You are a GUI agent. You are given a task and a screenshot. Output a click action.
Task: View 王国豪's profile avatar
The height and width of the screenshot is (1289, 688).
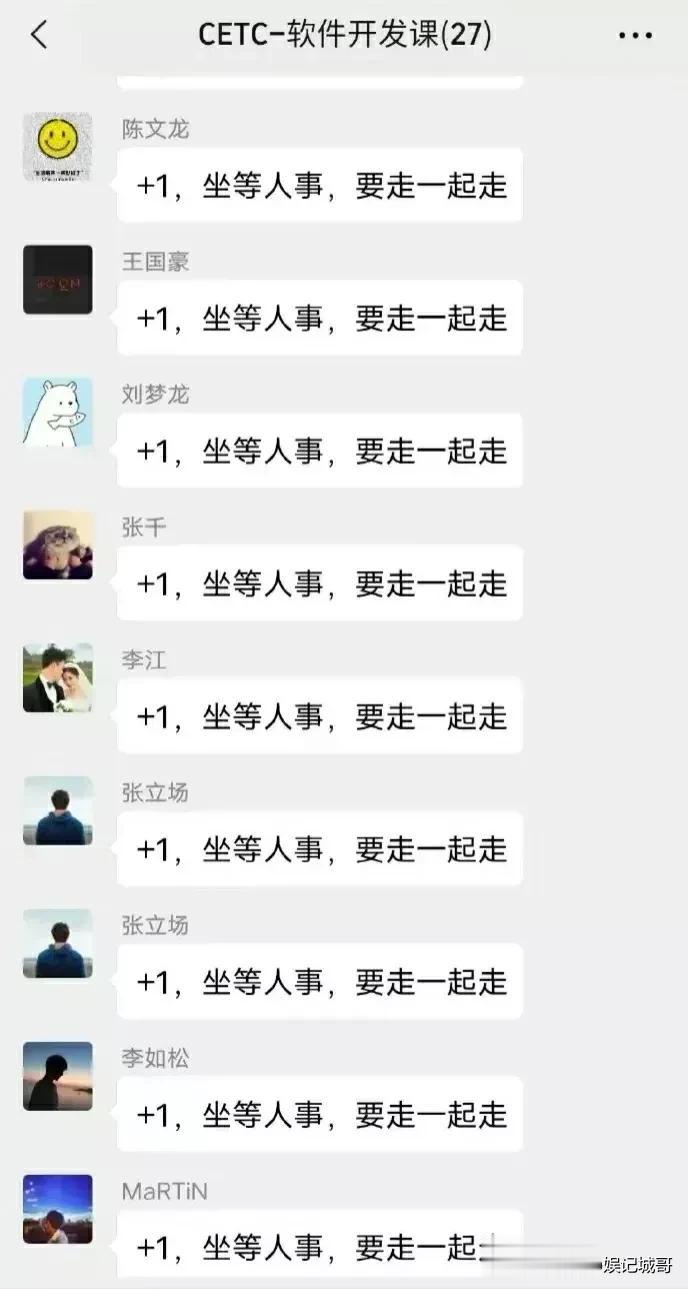tap(58, 280)
